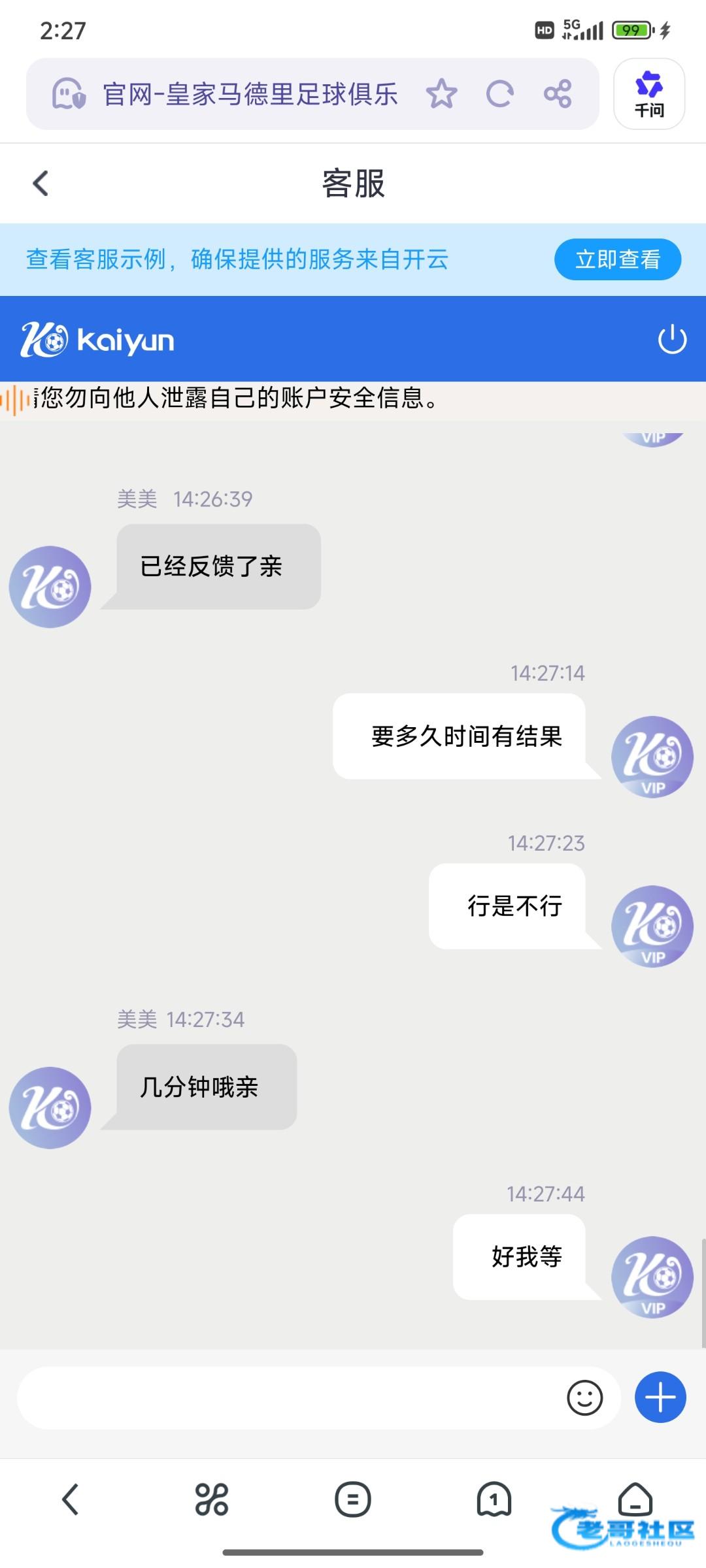Open the plus attachment menu

660,1397
